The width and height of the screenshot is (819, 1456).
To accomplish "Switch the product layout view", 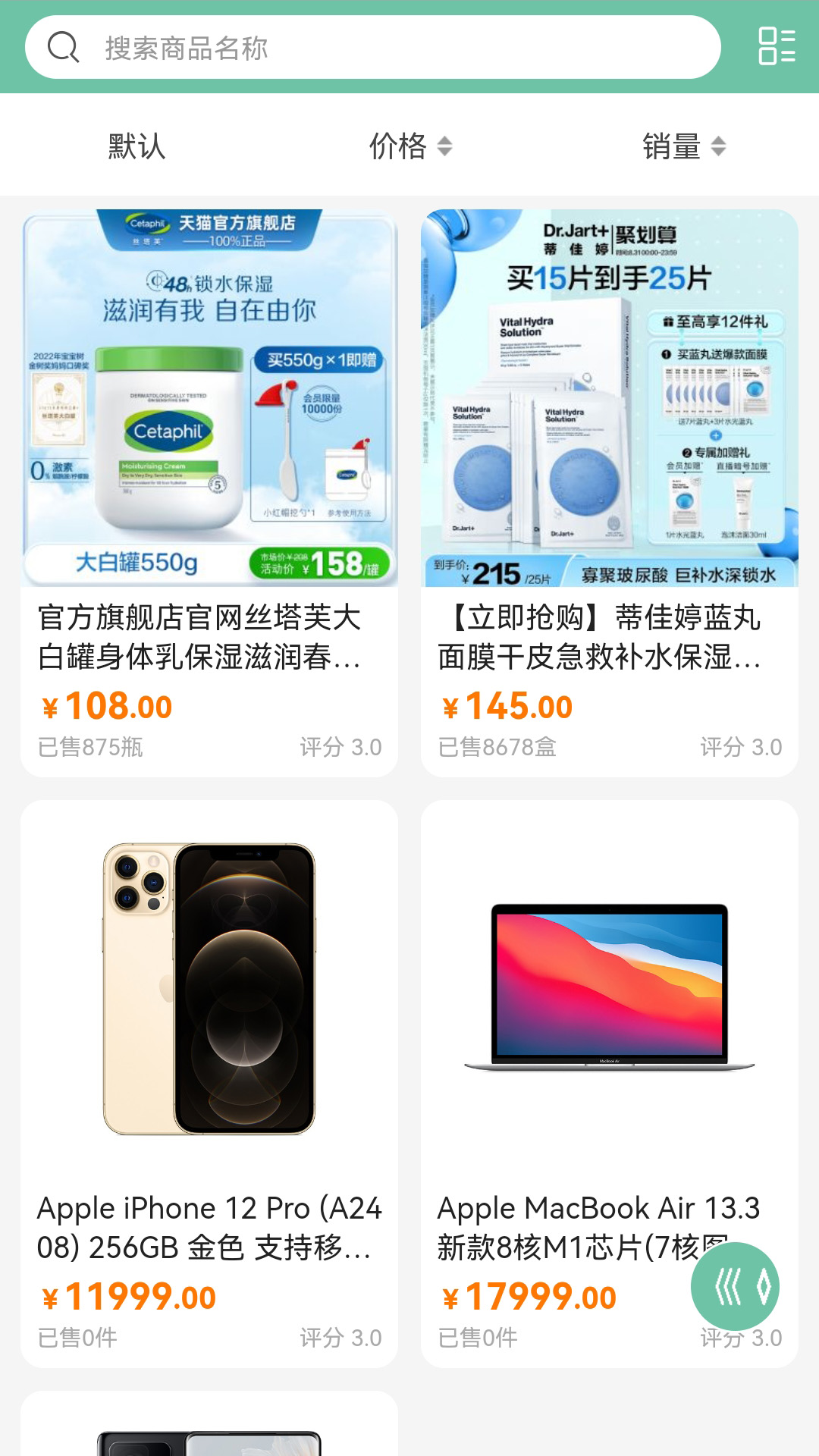I will point(777,46).
